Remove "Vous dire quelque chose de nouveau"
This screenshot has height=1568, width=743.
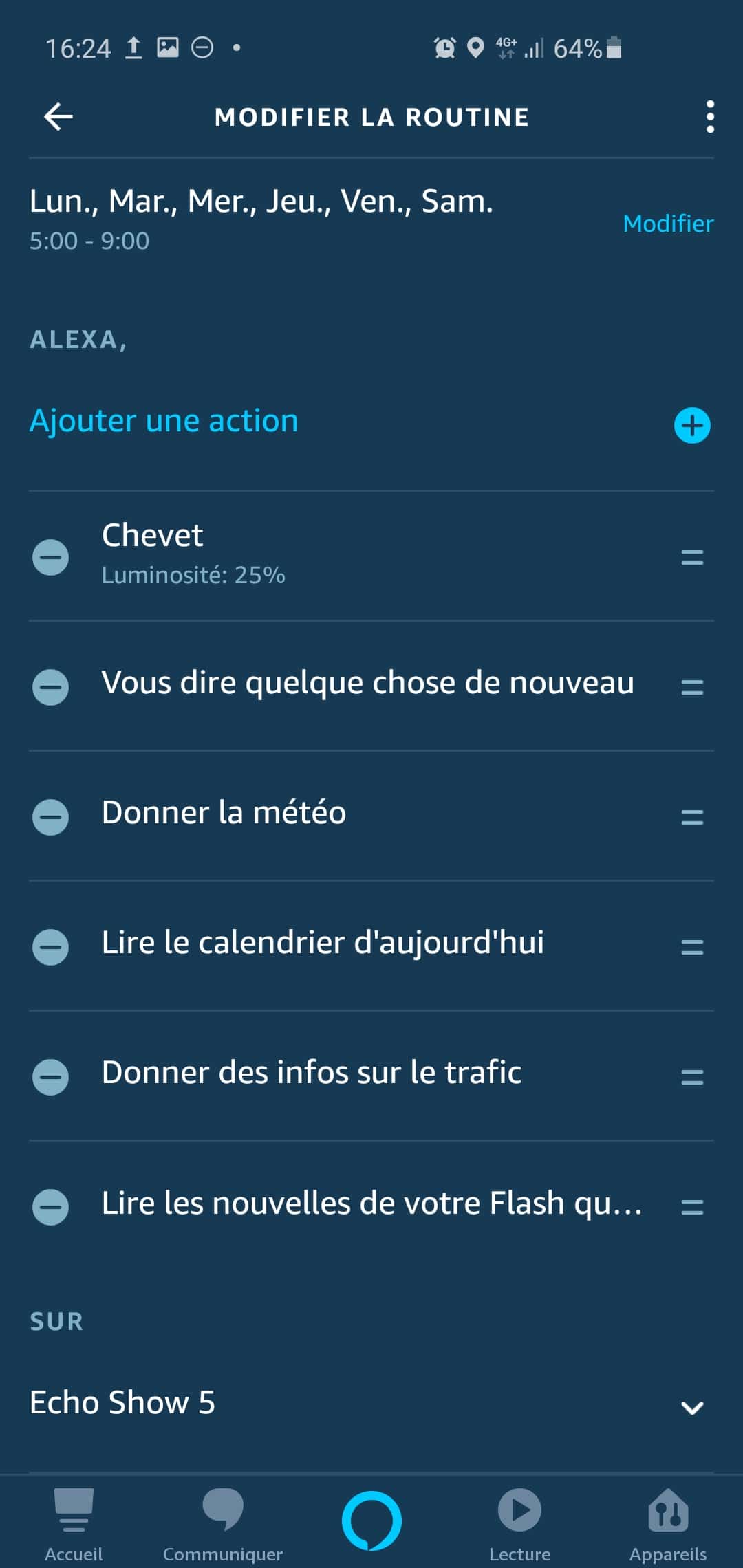[x=51, y=686]
